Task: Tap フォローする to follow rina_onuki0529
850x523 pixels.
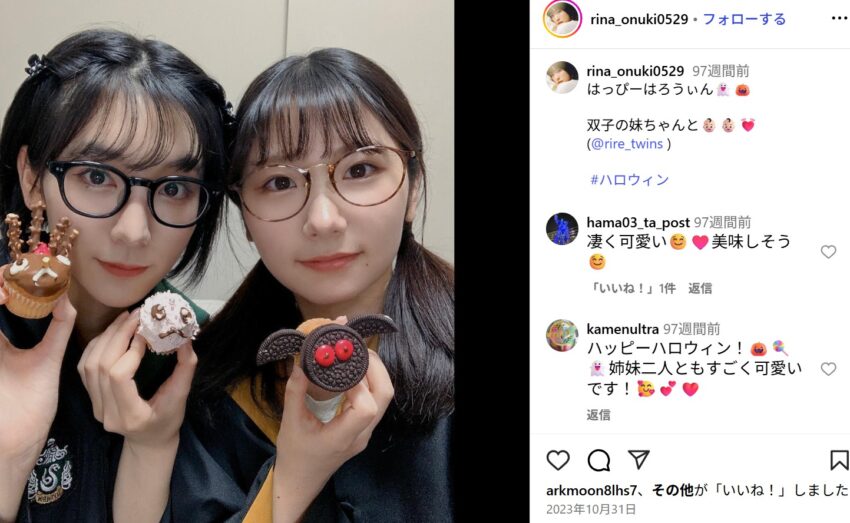Action: click(x=744, y=19)
